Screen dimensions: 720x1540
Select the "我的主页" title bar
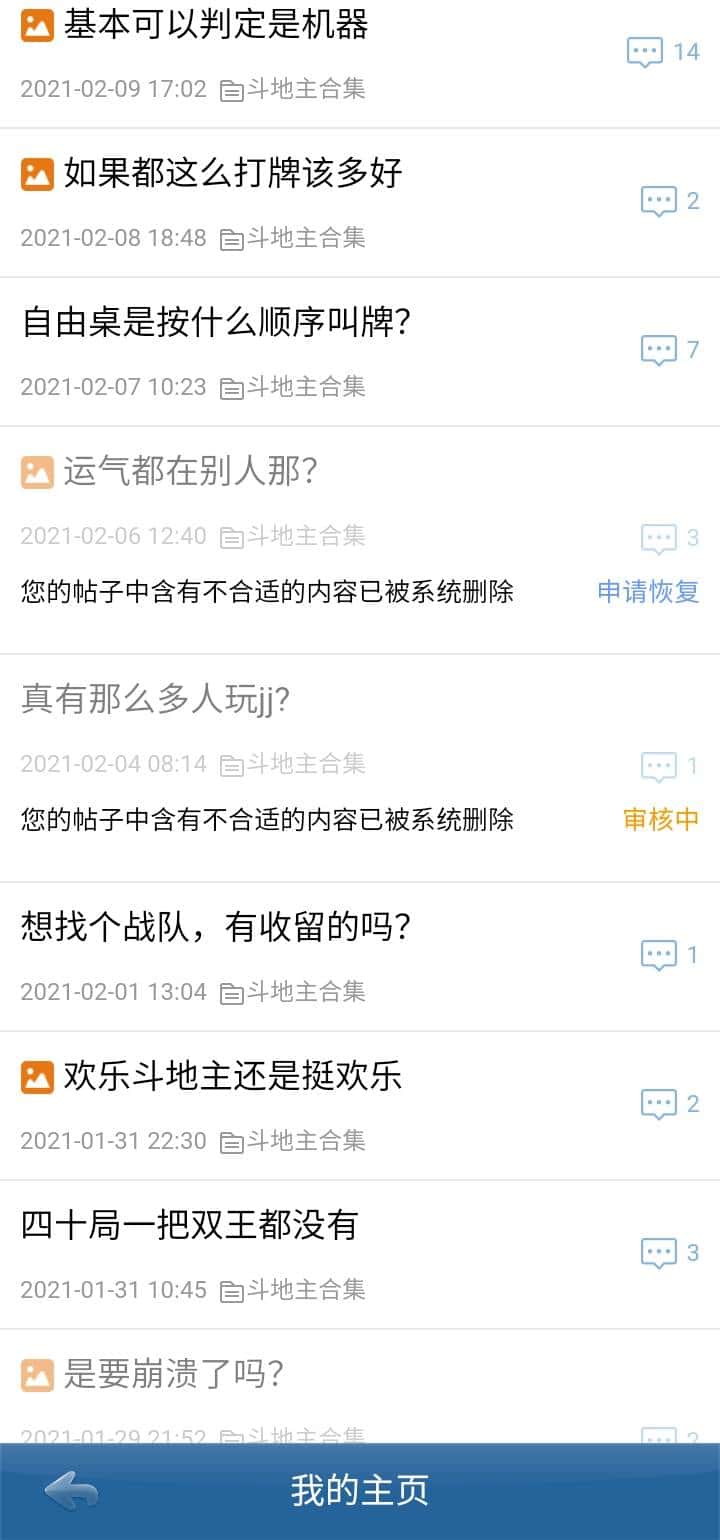coord(360,1491)
